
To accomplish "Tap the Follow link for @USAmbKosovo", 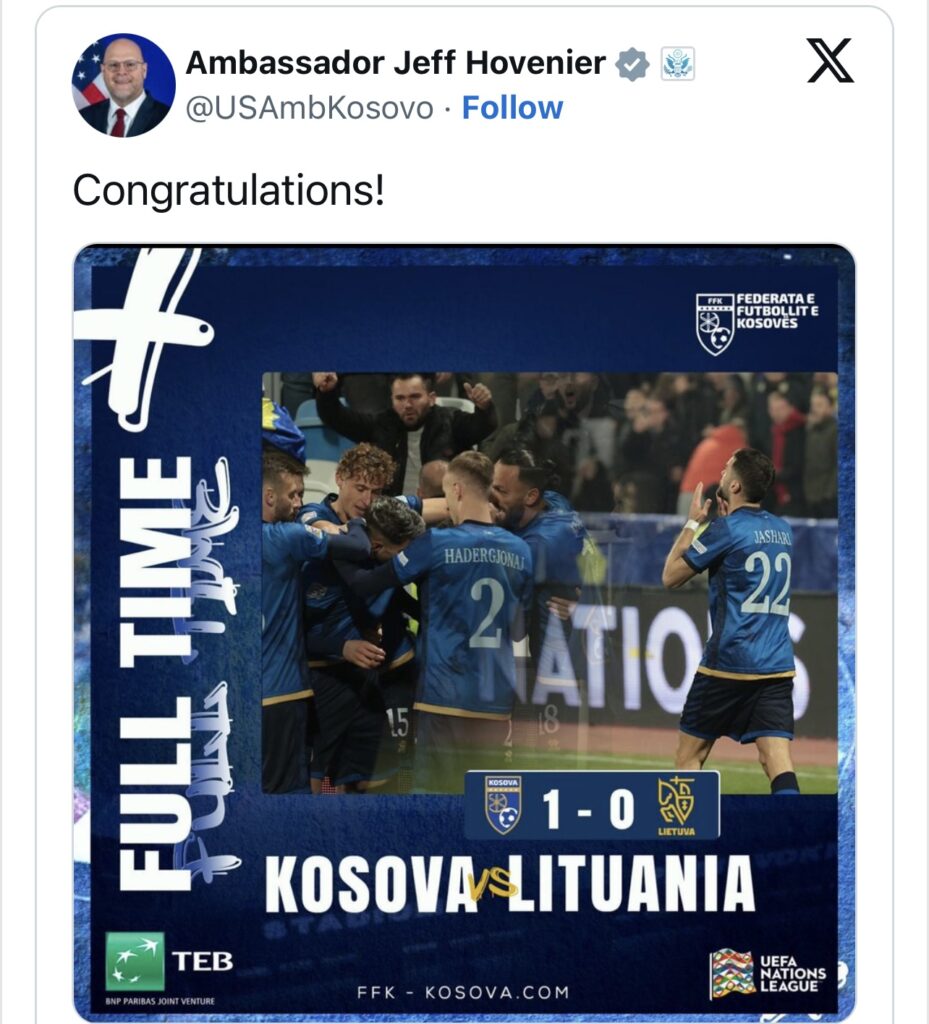I will pos(512,108).
